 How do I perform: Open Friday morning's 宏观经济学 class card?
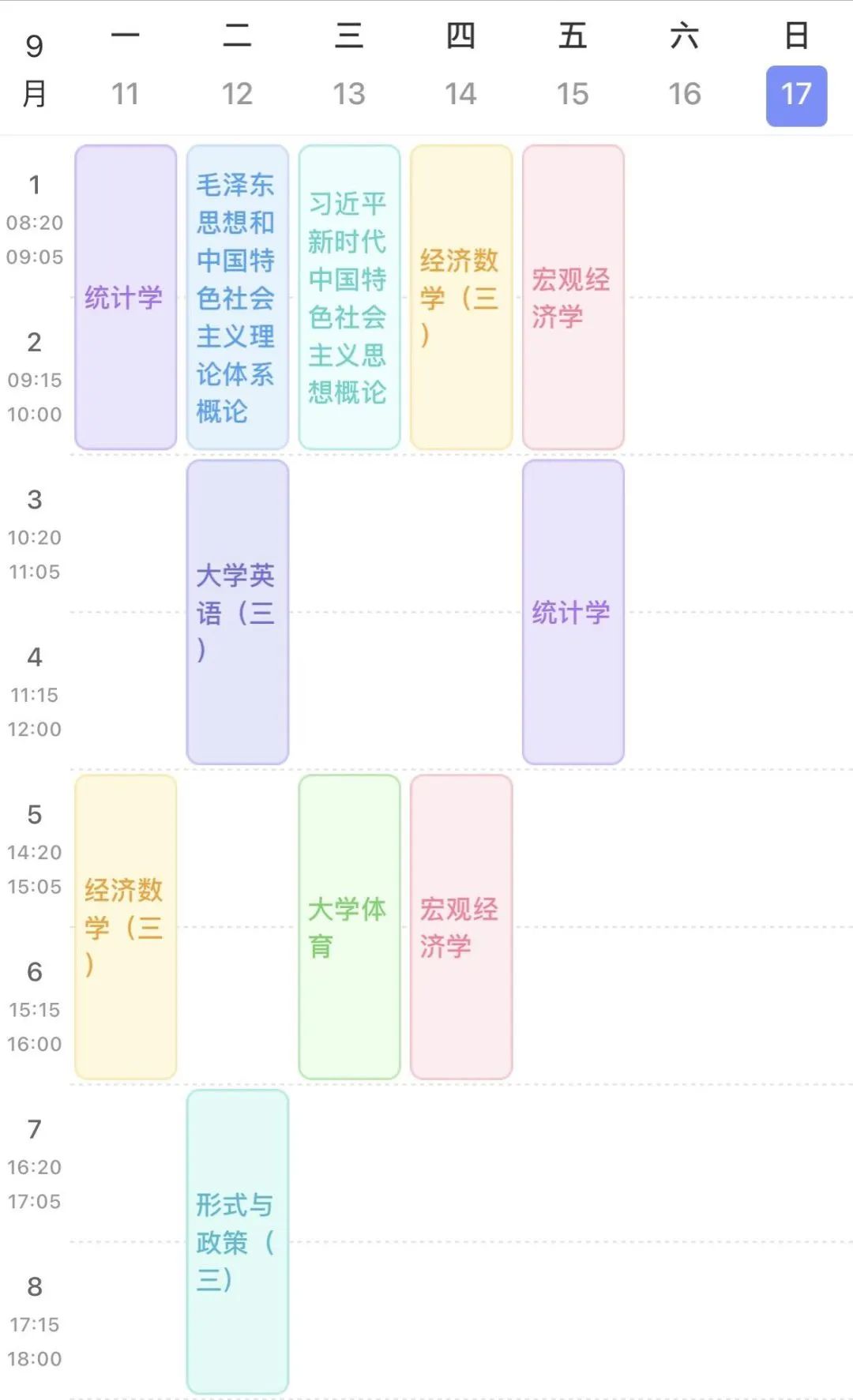point(573,297)
